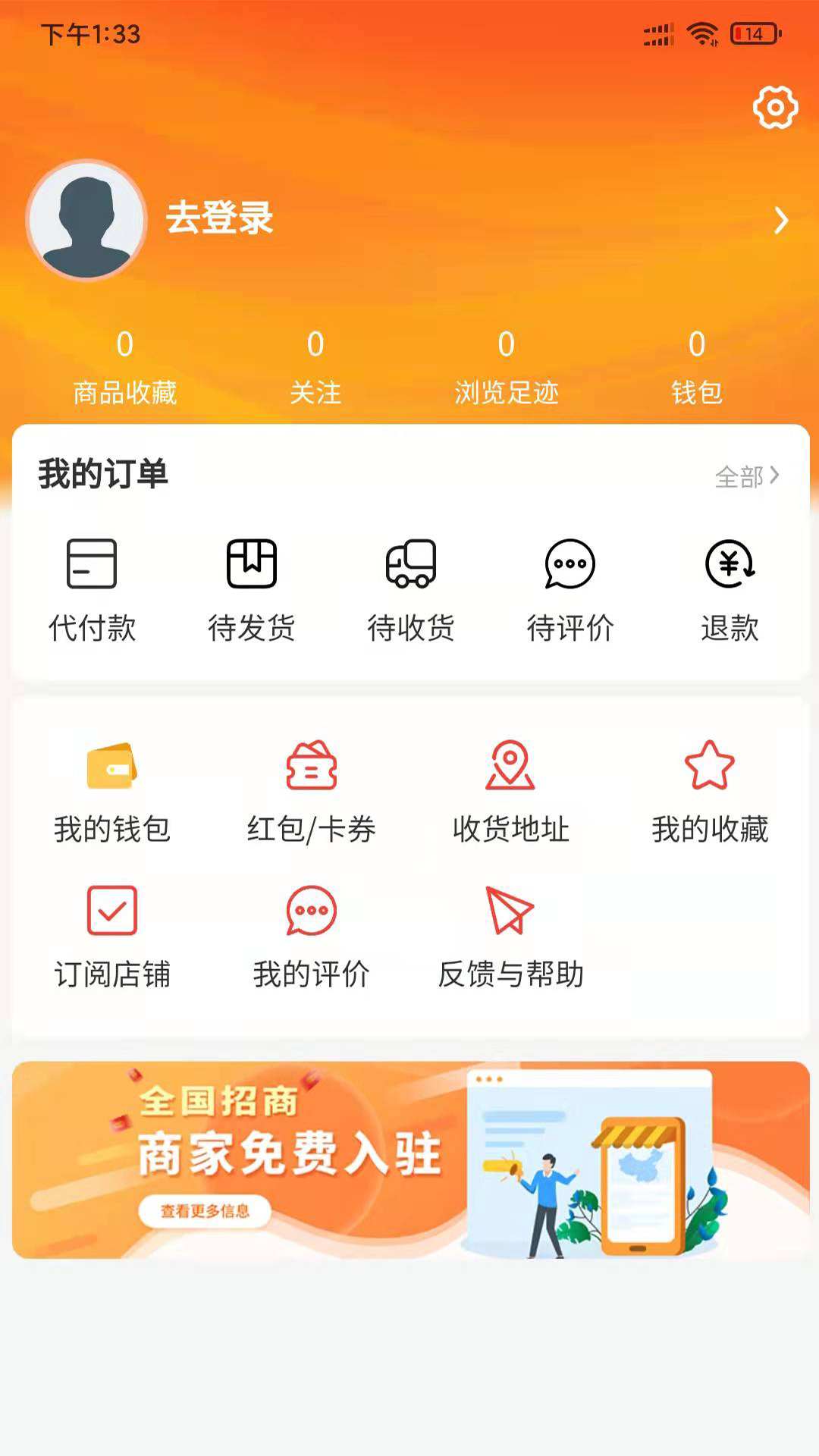Image resolution: width=819 pixels, height=1456 pixels.
Task: Open the settings gear icon
Action: tap(775, 108)
